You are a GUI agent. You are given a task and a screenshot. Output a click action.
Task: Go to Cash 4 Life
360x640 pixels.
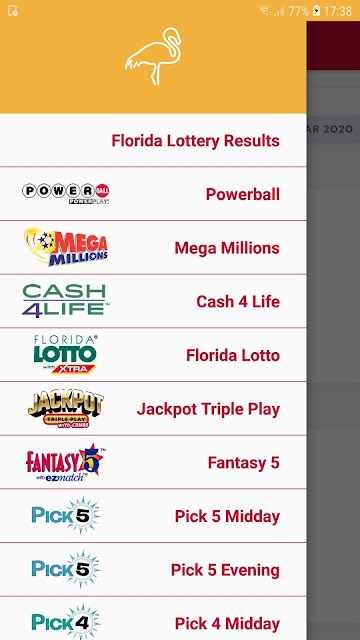153,301
